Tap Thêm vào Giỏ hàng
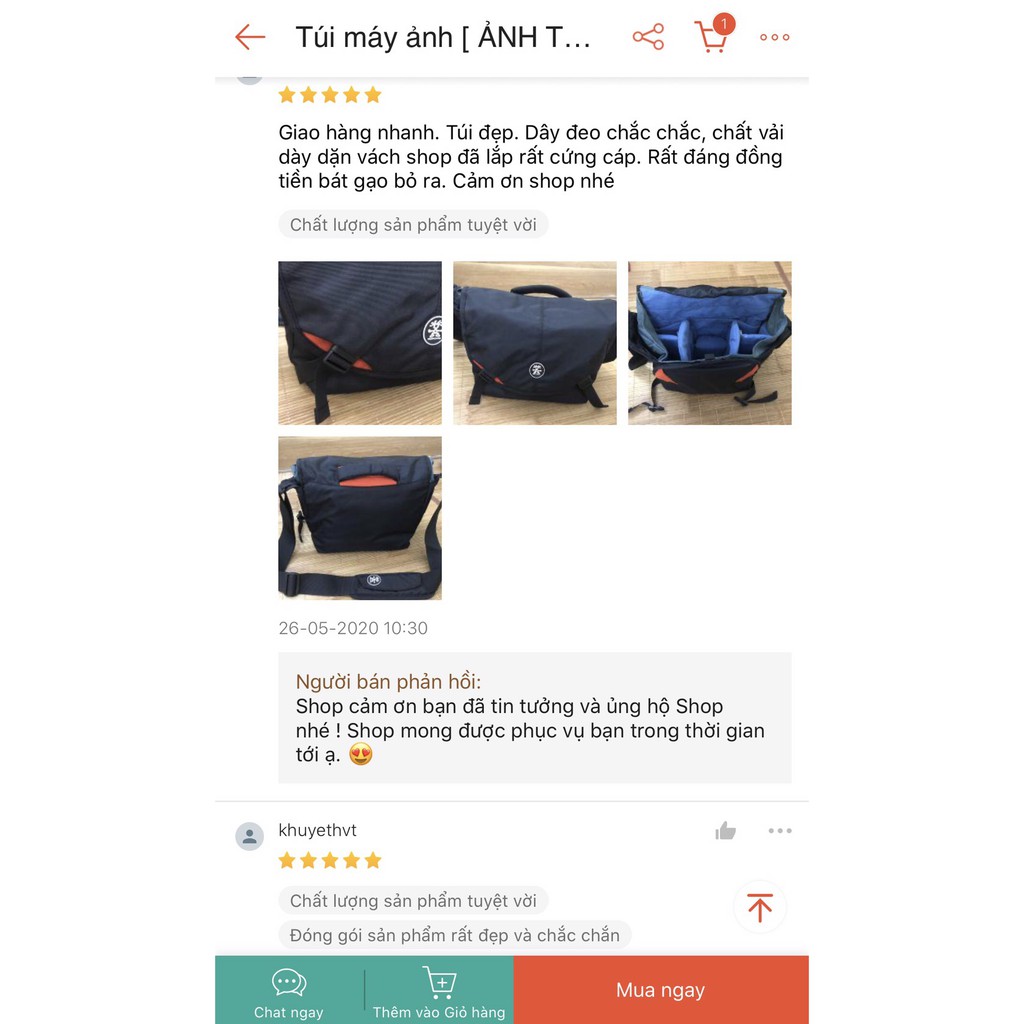 (x=439, y=990)
